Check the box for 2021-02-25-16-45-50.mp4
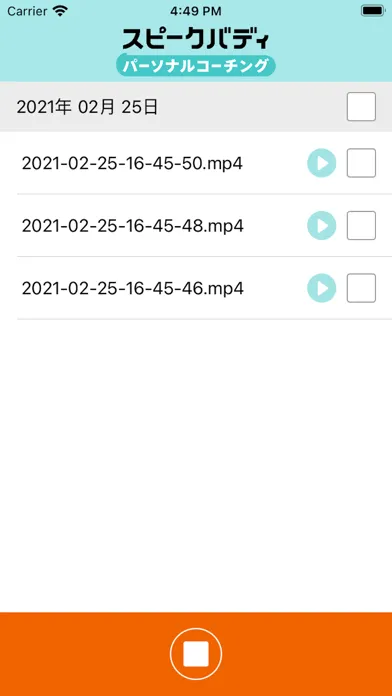 361,163
